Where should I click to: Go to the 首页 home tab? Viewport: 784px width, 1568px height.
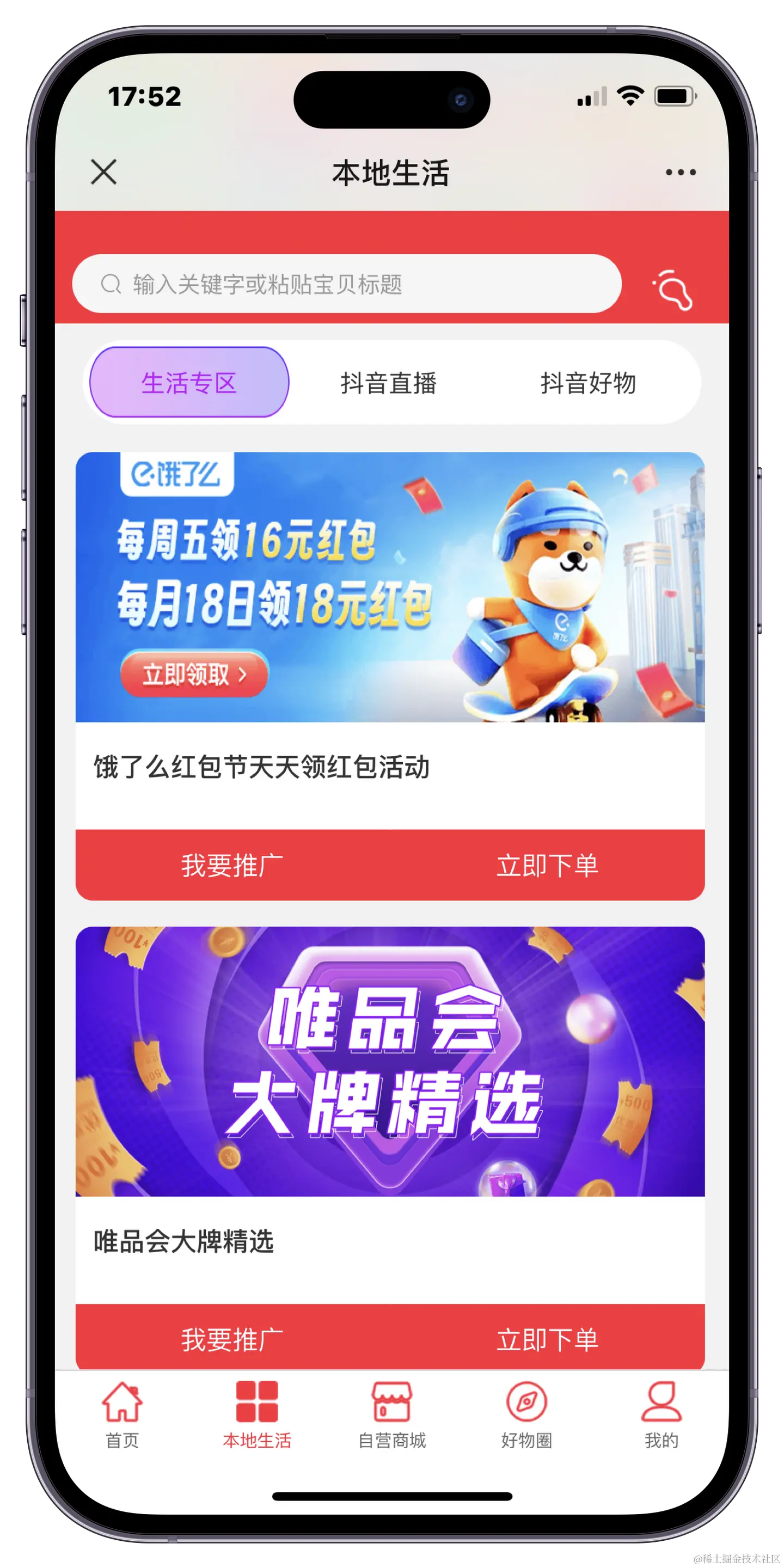click(122, 1414)
